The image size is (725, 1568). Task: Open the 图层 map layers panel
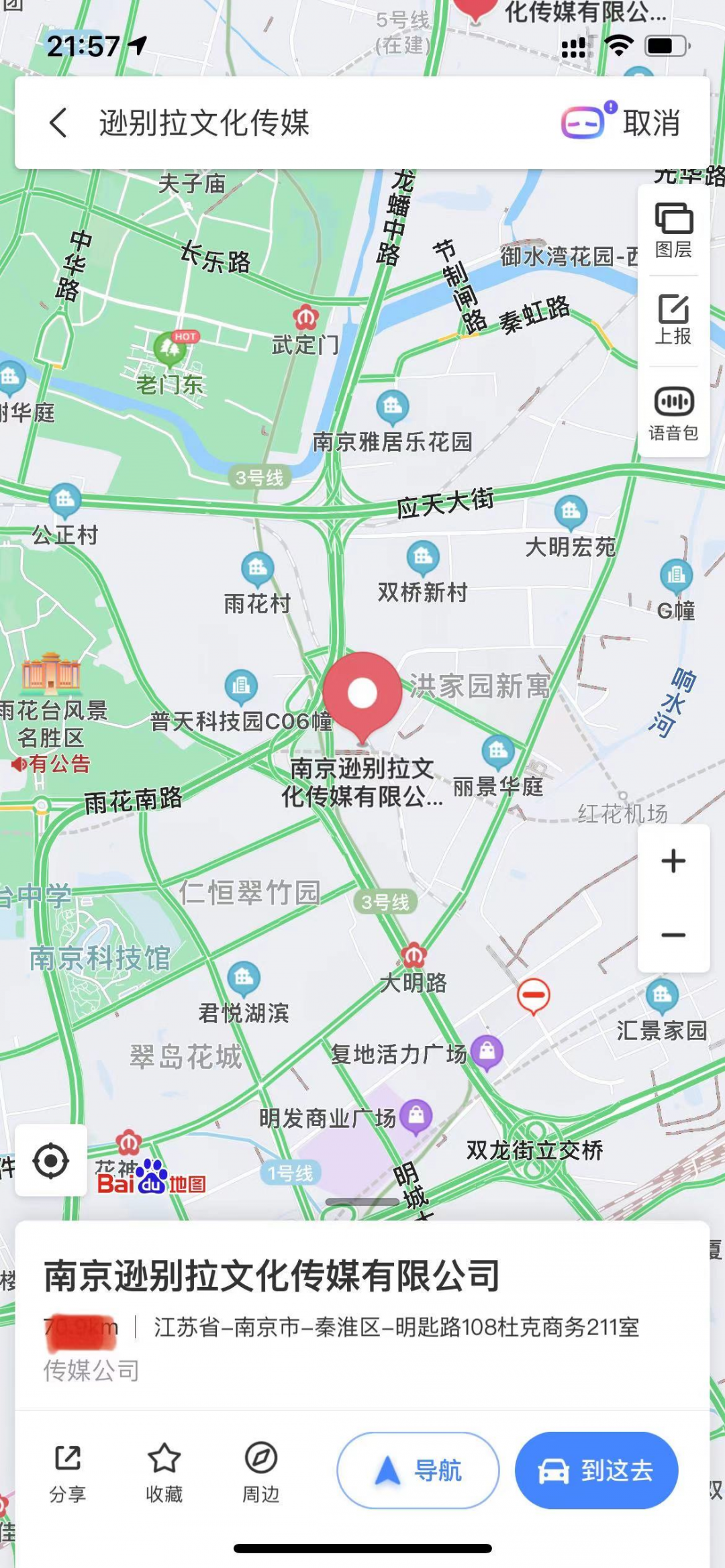click(x=673, y=230)
